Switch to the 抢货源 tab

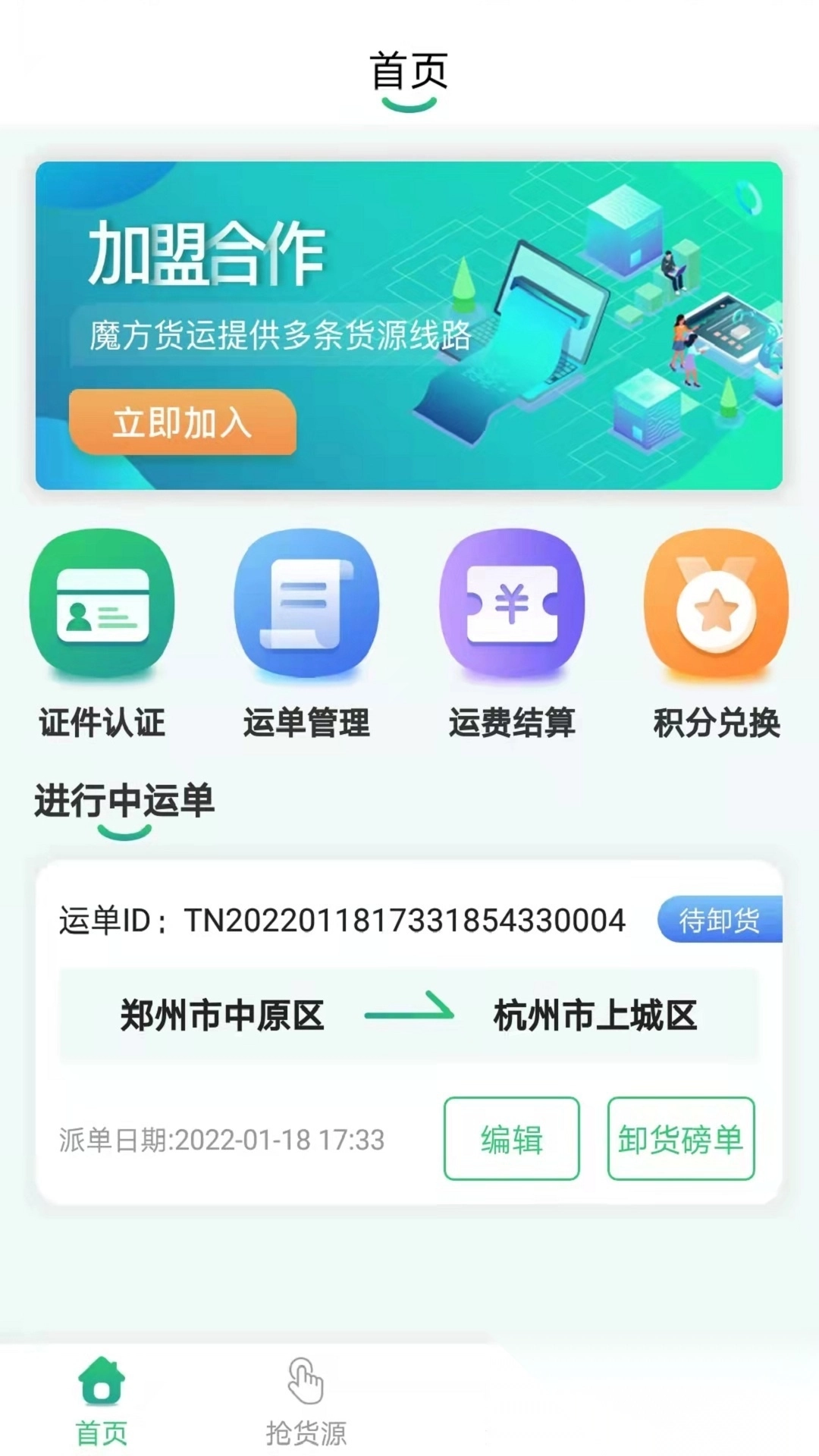[306, 1401]
